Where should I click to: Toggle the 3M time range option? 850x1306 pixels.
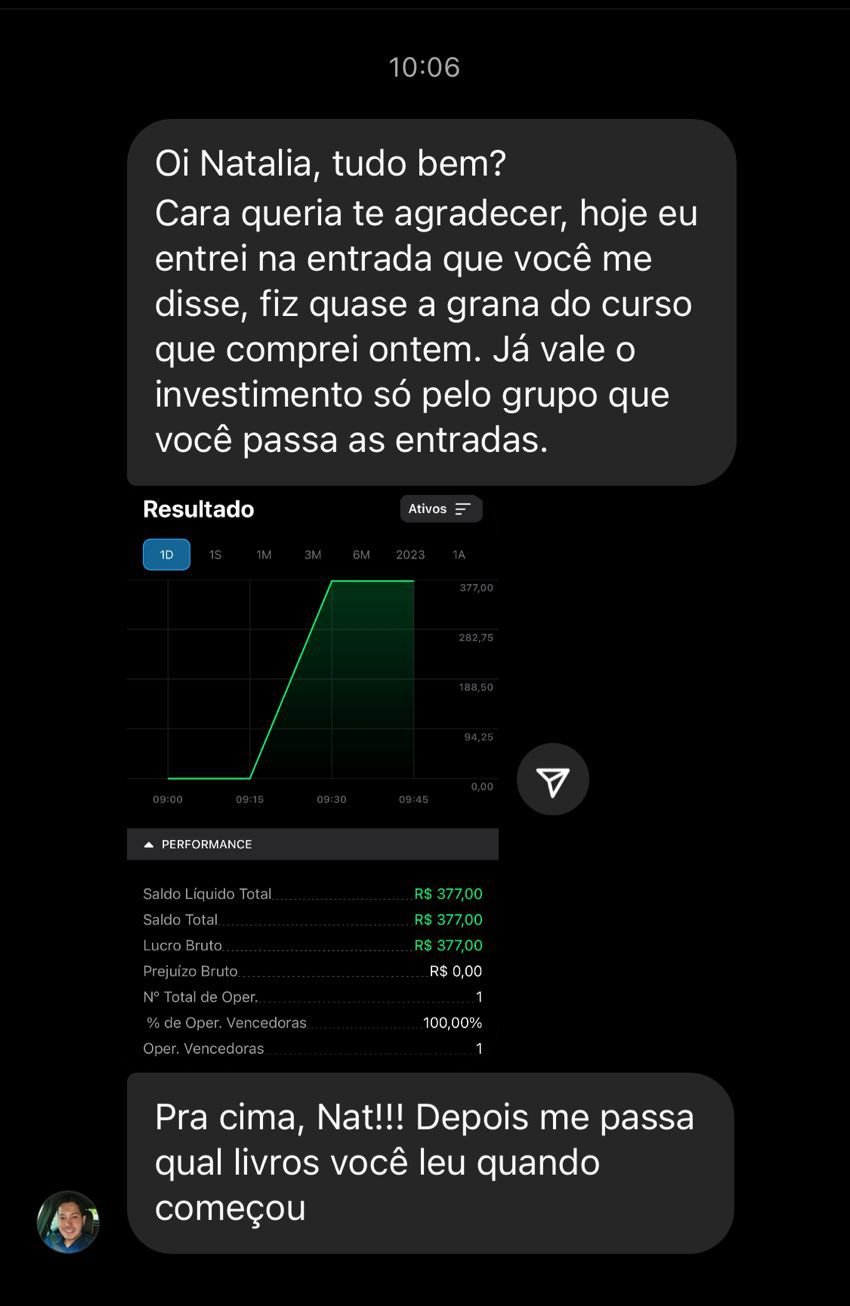(x=312, y=554)
